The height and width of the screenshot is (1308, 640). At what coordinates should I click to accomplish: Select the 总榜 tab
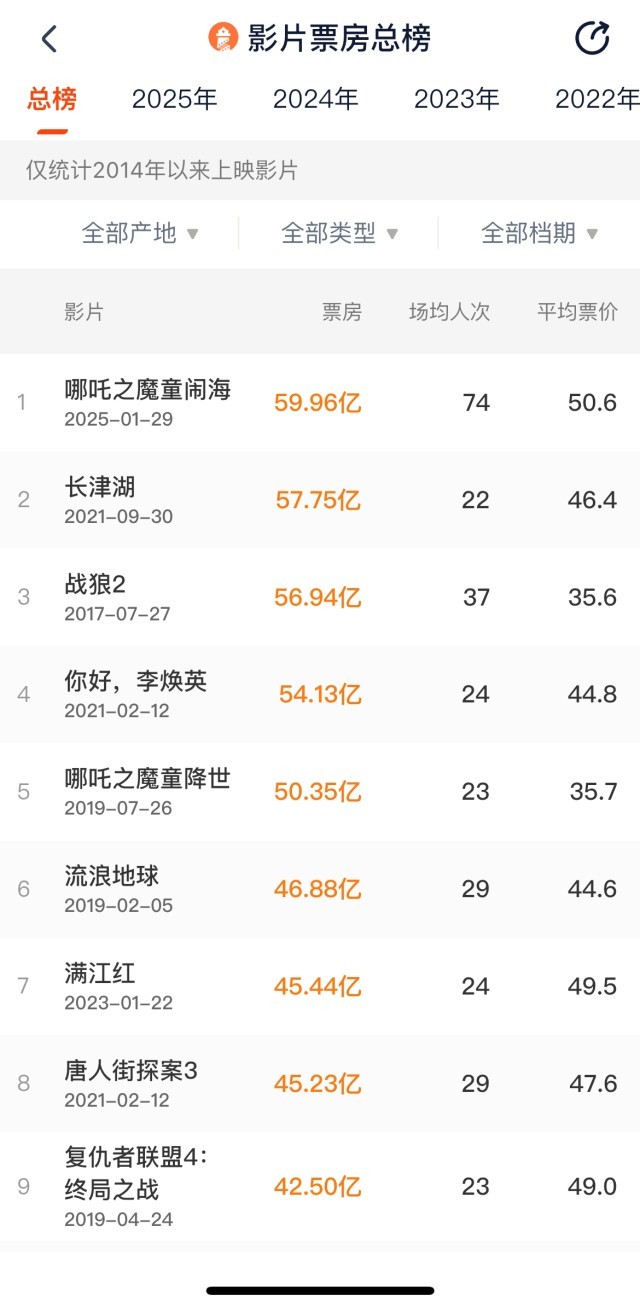[x=51, y=99]
